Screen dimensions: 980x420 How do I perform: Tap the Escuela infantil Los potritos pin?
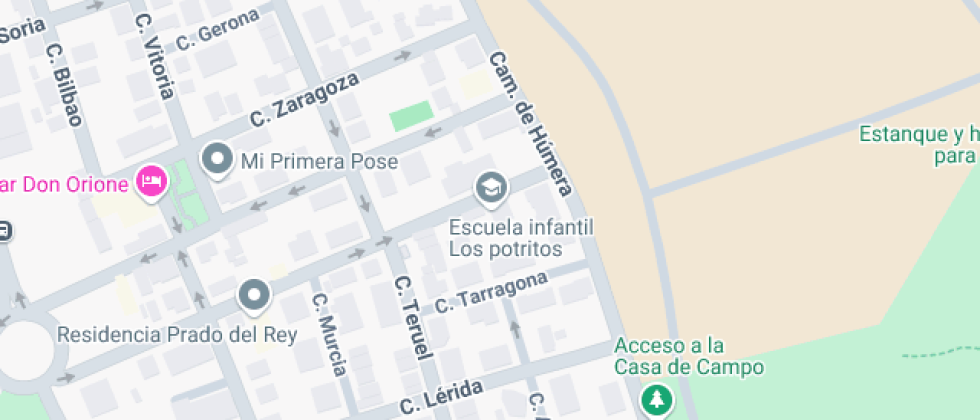[491, 189]
